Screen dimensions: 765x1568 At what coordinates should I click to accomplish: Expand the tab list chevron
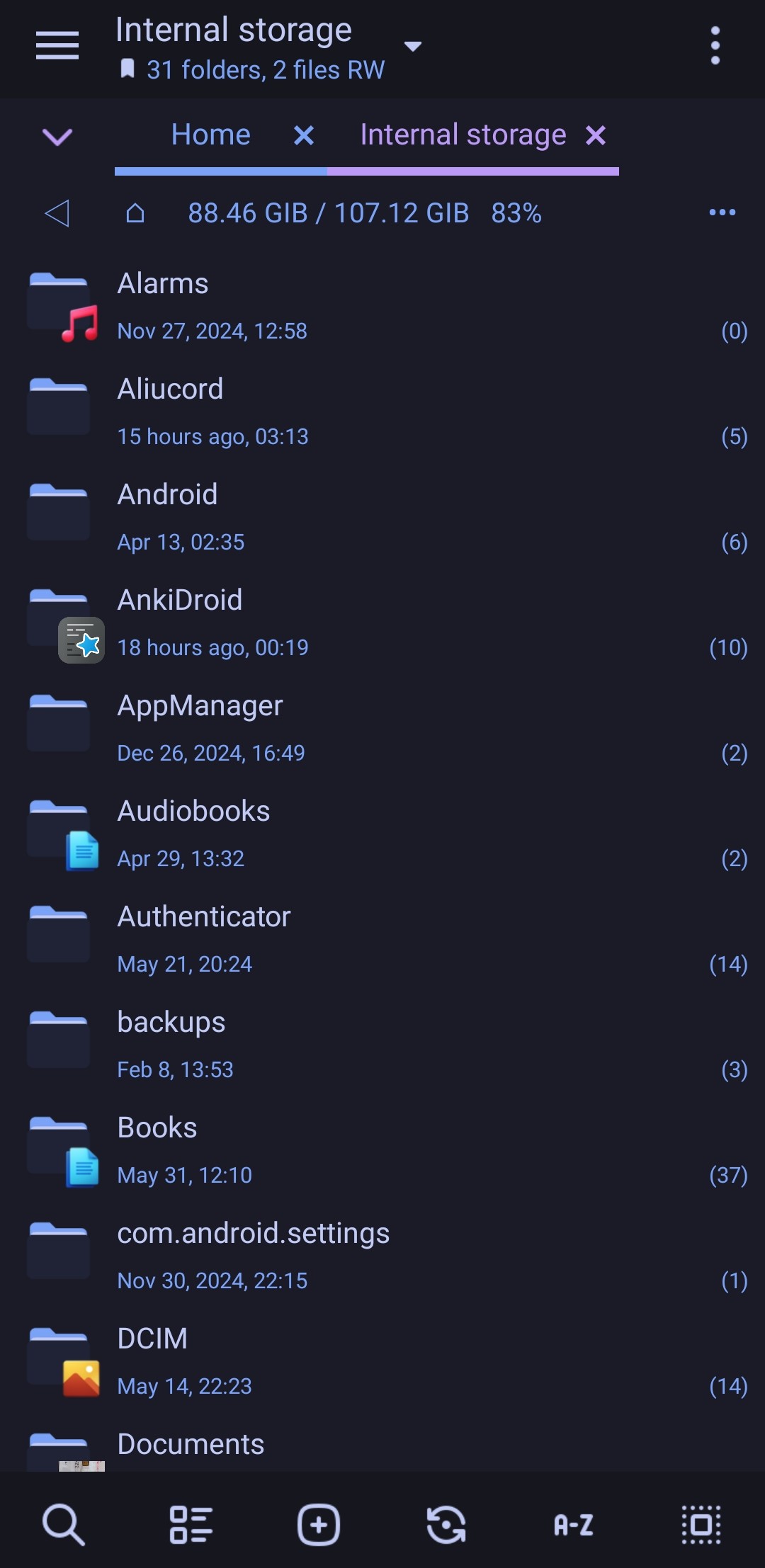57,136
